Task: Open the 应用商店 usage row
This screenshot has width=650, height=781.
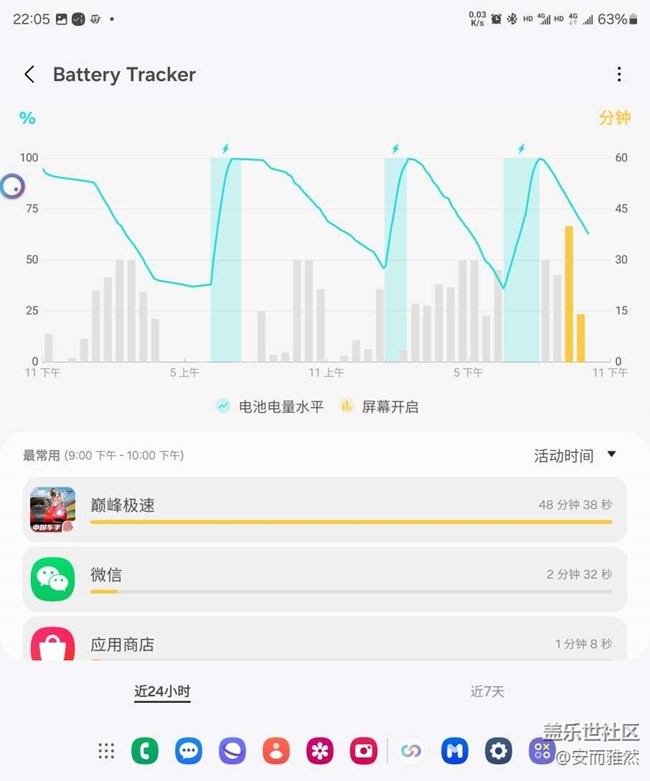Action: tap(325, 643)
